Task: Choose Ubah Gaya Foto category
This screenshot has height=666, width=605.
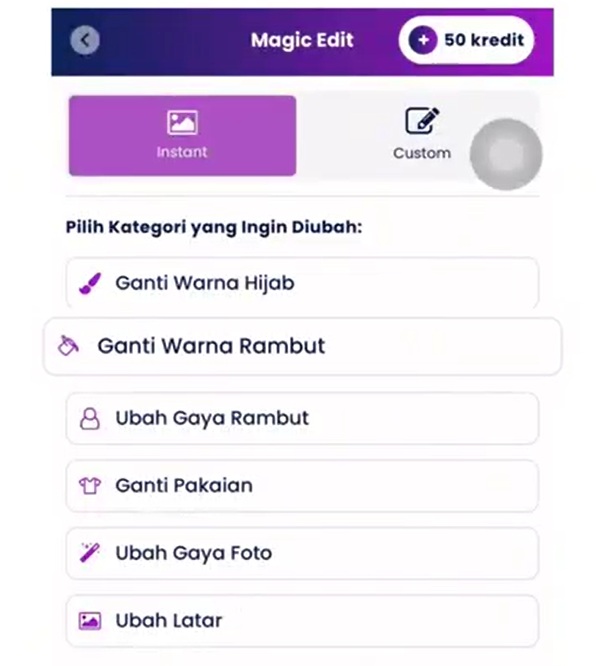Action: click(x=302, y=553)
